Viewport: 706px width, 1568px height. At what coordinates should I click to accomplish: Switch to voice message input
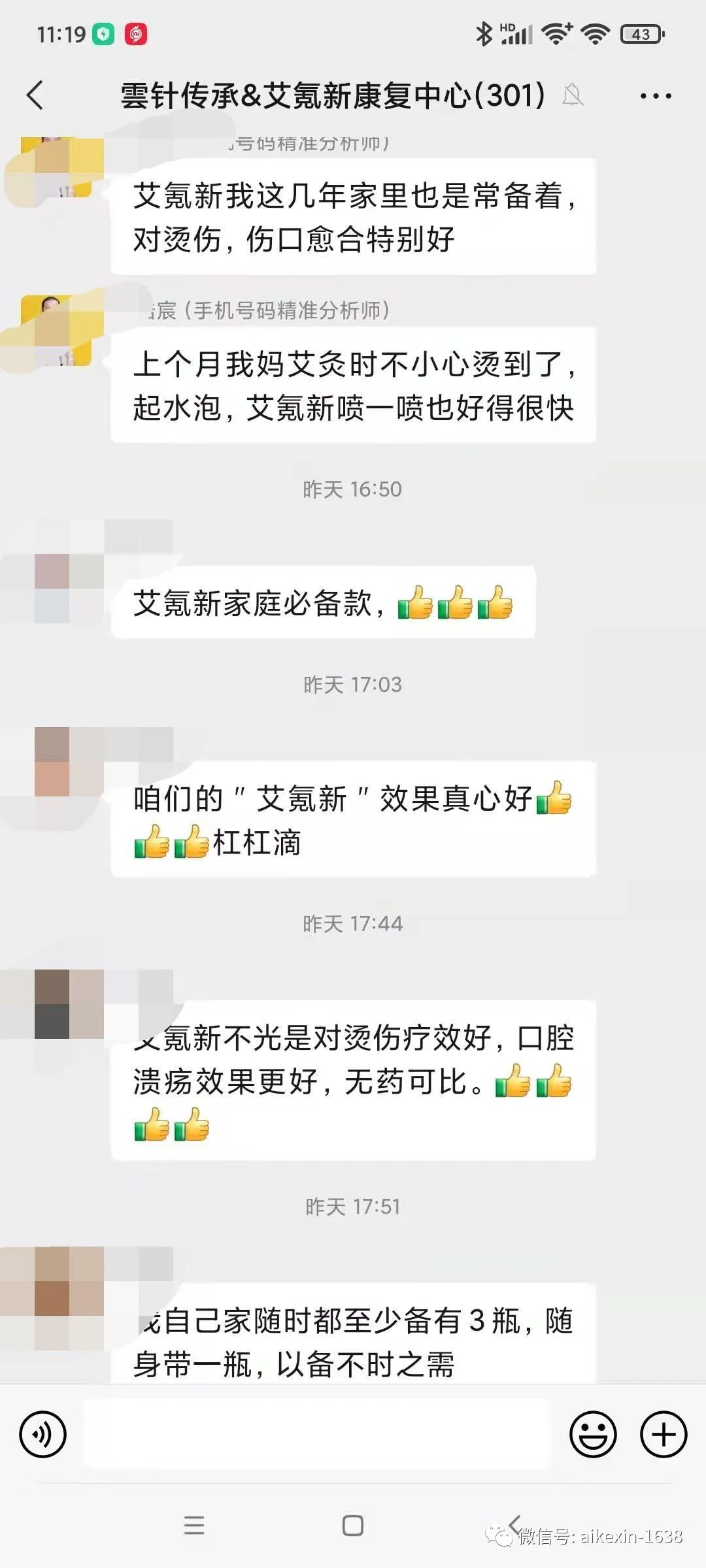(43, 1435)
